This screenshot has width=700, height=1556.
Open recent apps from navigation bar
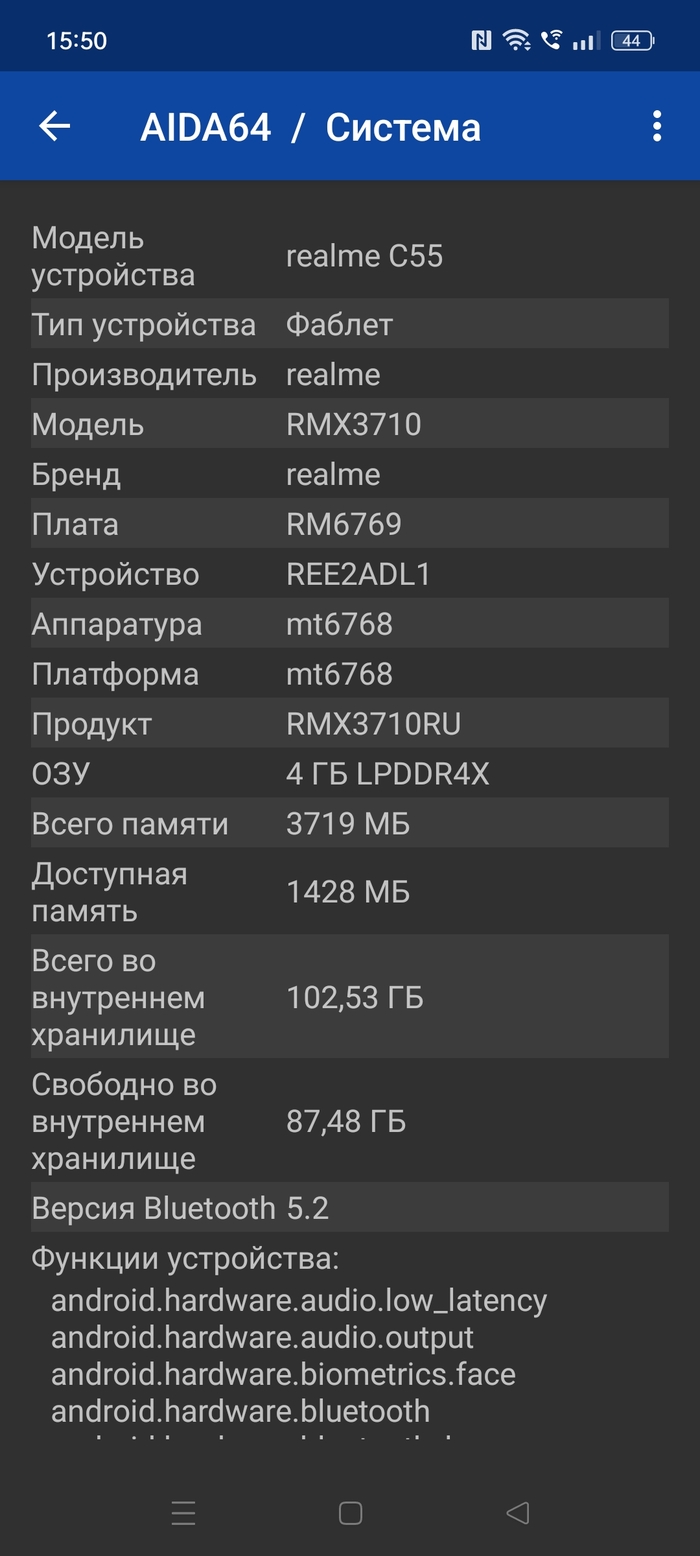click(183, 1513)
